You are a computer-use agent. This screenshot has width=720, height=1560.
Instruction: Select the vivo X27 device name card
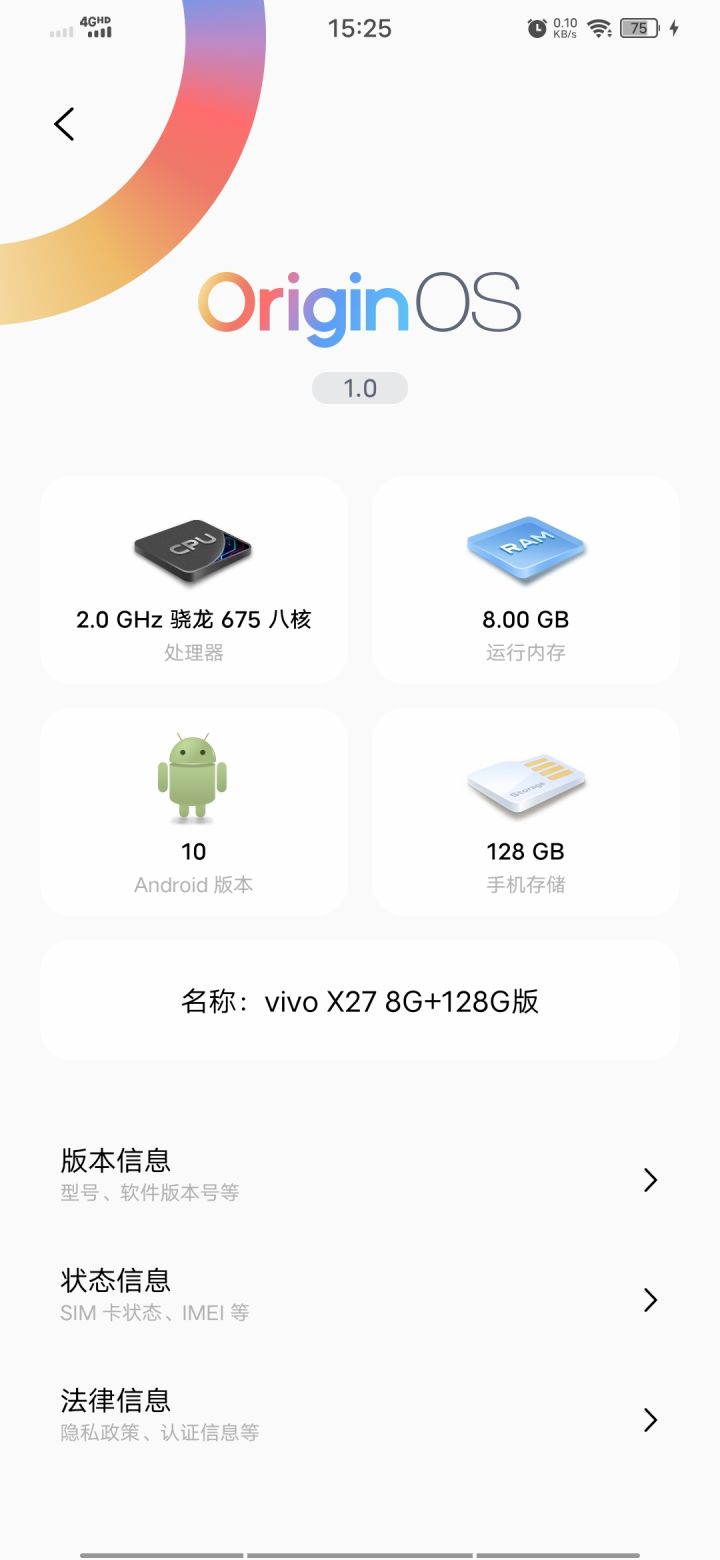360,1000
